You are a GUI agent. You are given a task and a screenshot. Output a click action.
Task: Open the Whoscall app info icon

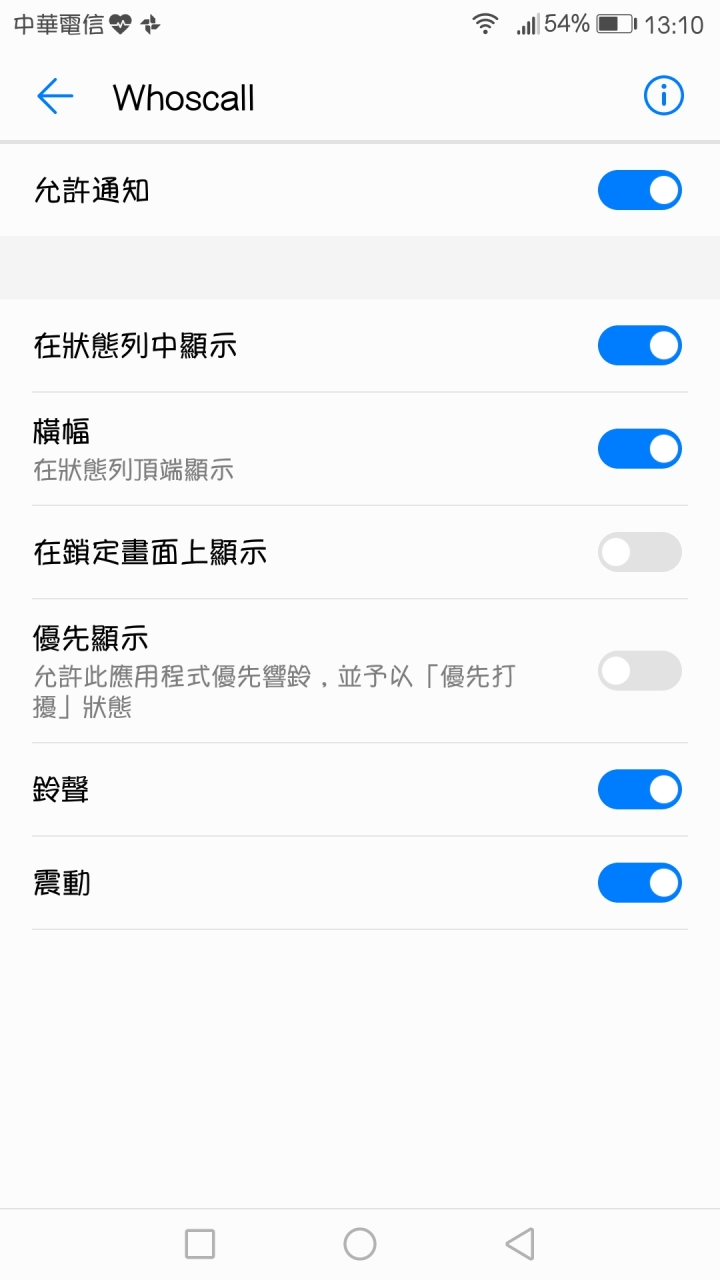click(x=663, y=96)
